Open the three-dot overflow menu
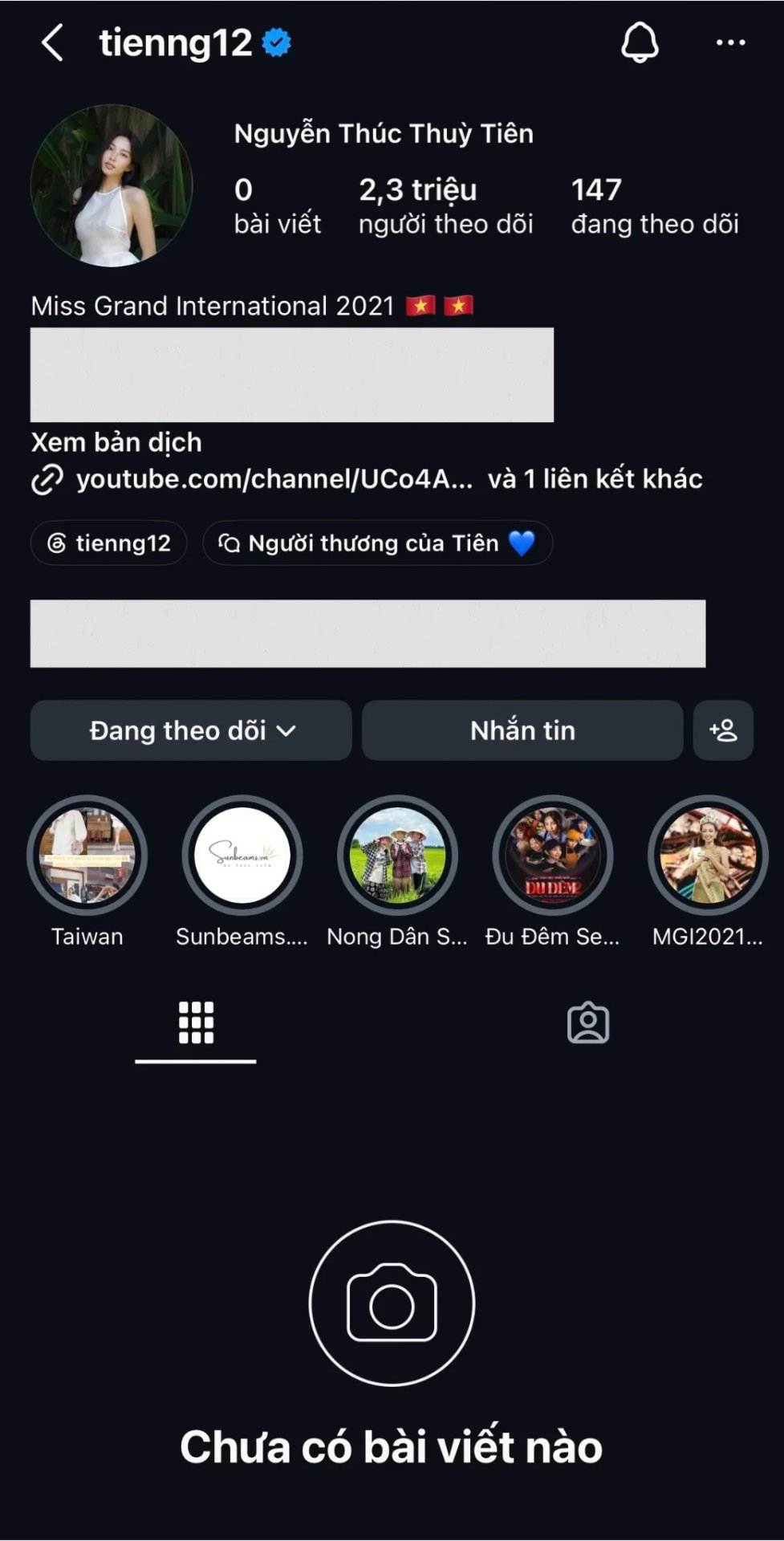784x1541 pixels. pyautogui.click(x=730, y=43)
